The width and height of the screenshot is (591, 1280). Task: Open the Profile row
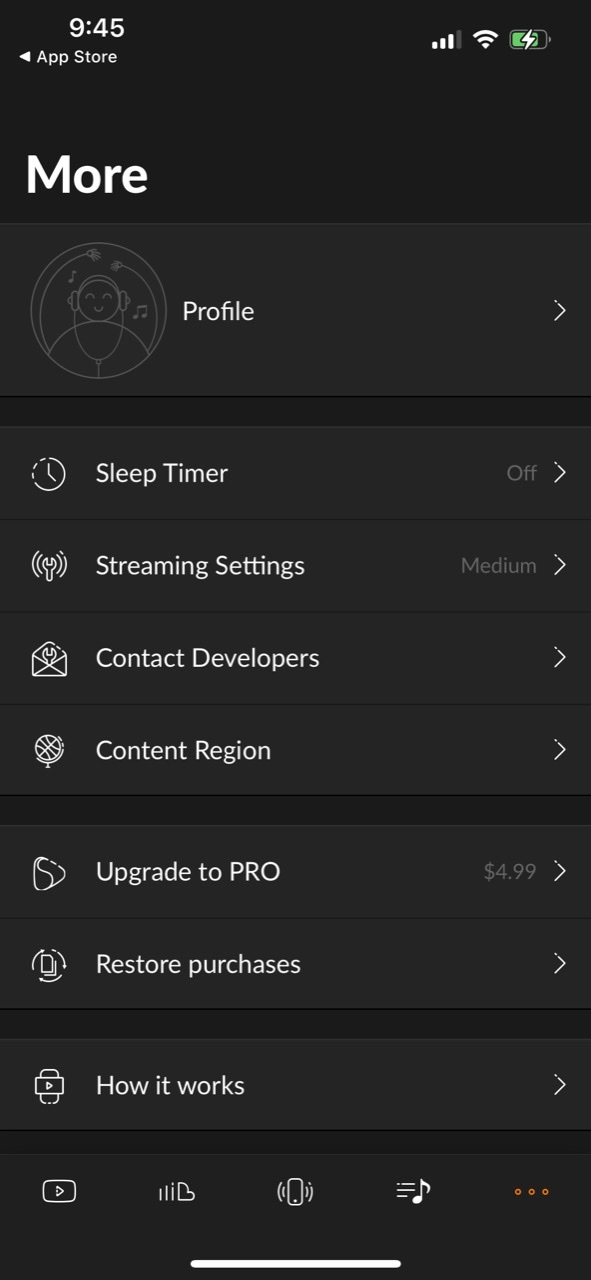click(295, 310)
